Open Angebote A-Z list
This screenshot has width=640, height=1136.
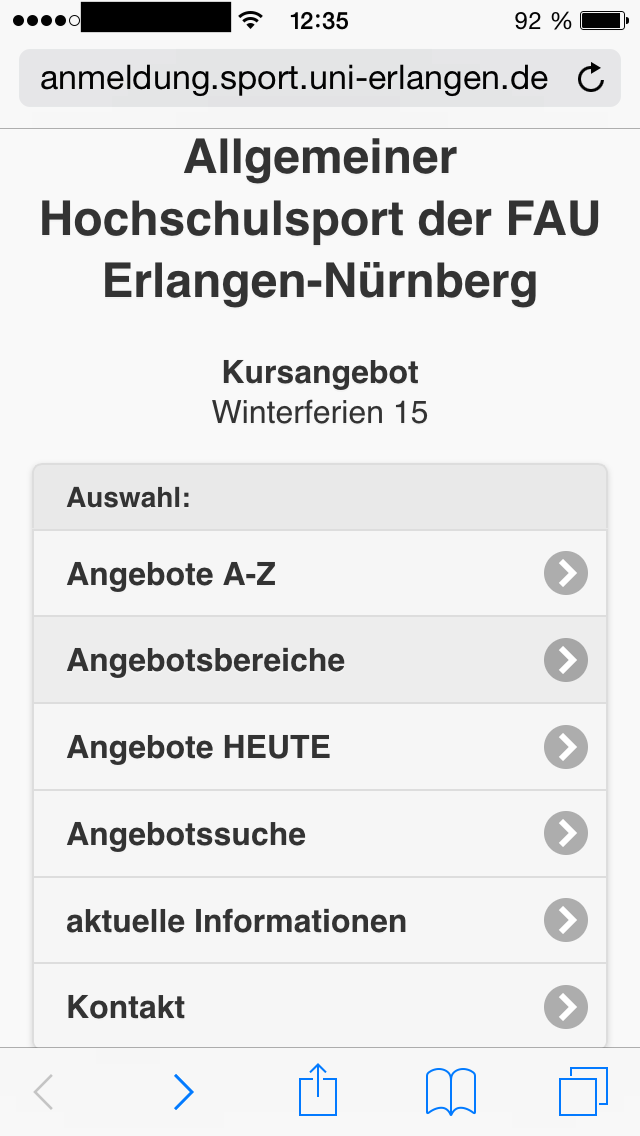[320, 574]
